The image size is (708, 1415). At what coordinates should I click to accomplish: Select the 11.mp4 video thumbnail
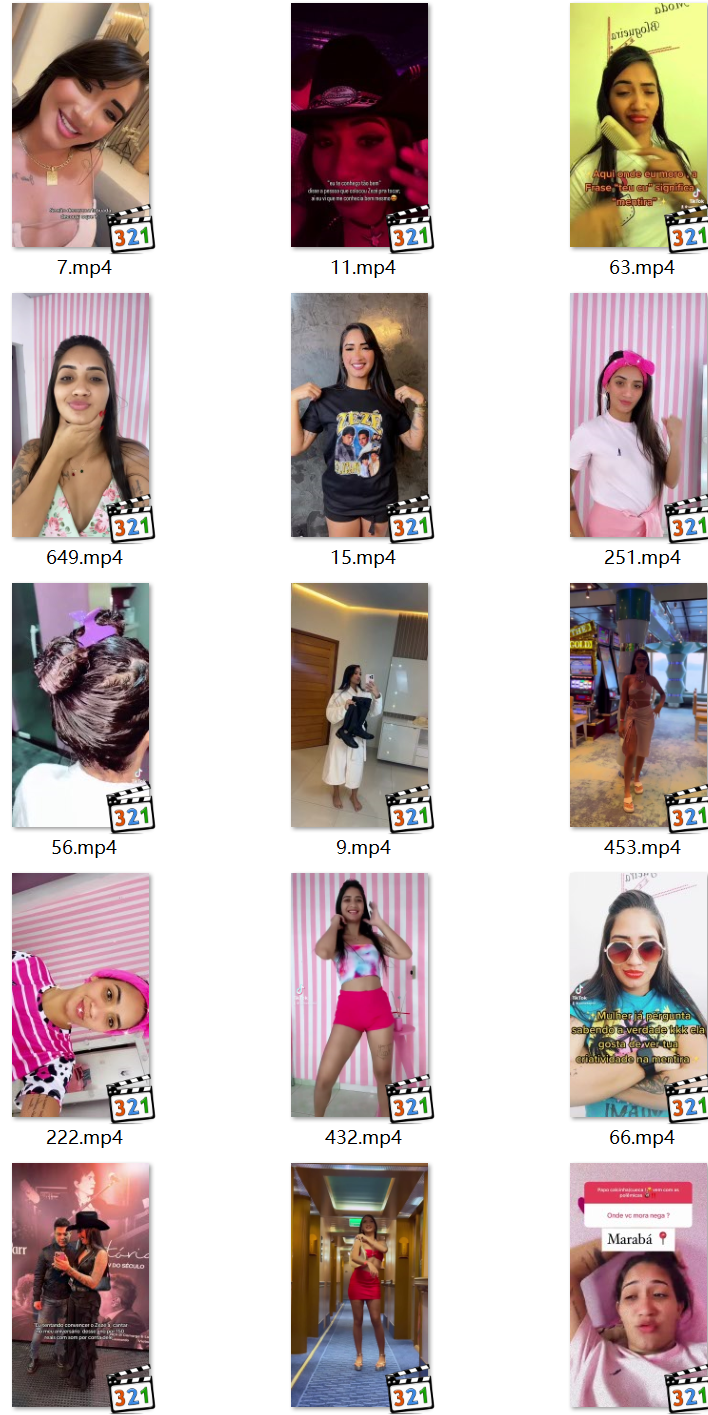tap(360, 125)
